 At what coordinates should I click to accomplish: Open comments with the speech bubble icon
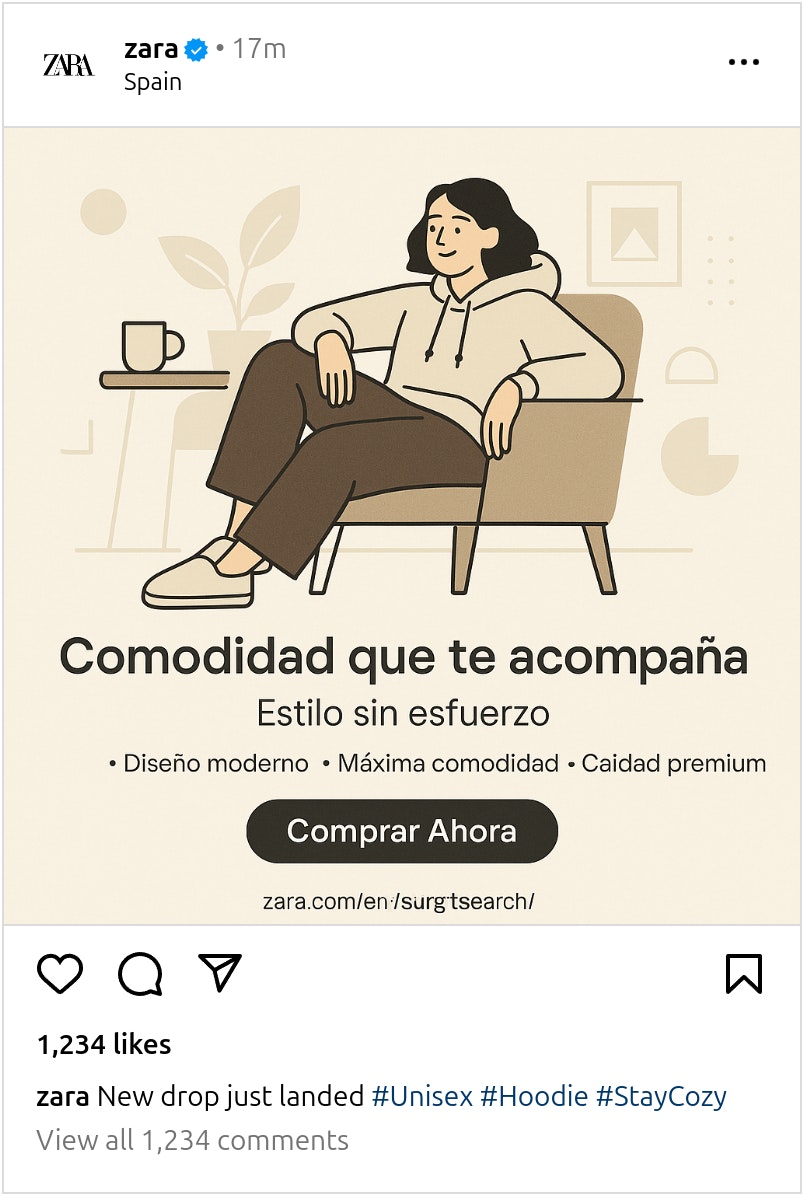pos(140,974)
